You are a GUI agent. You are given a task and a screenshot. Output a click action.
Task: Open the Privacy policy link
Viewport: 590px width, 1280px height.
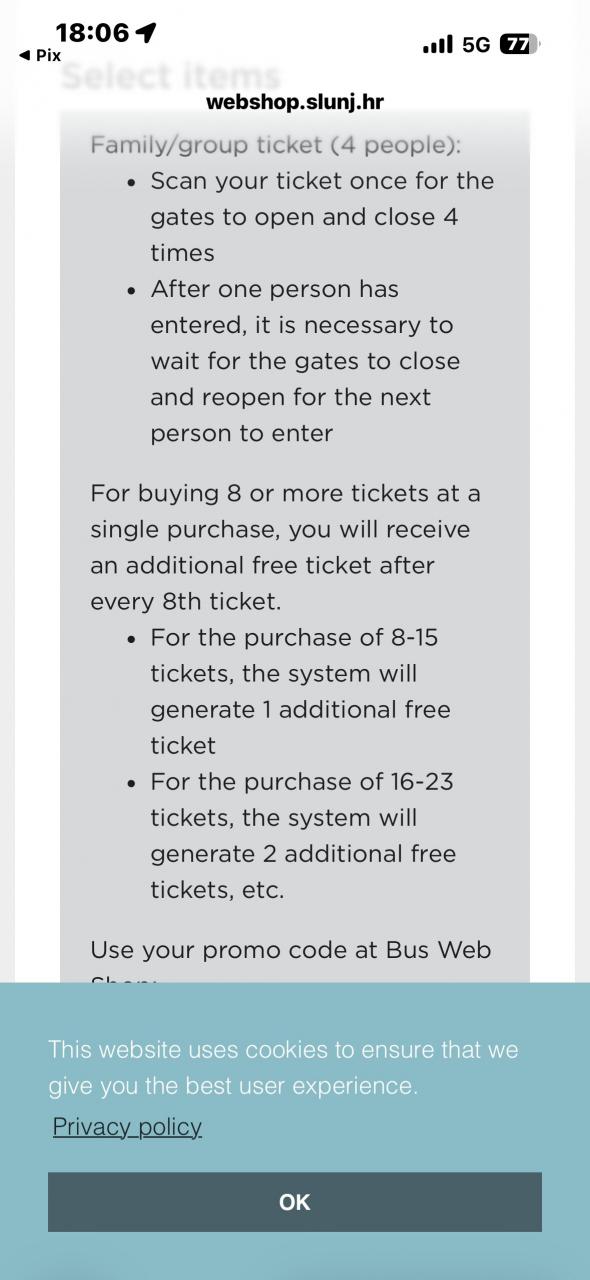click(127, 1127)
